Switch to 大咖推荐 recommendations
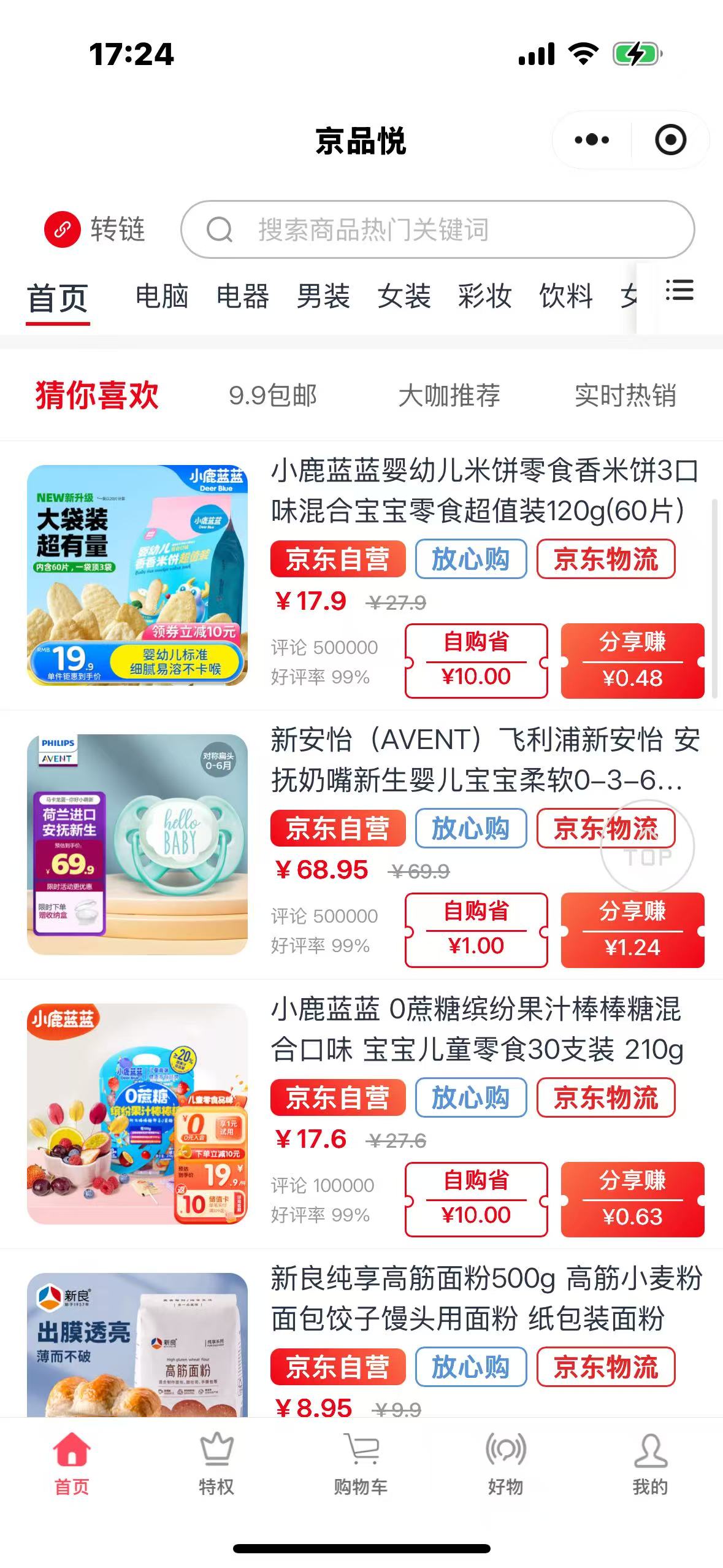The width and height of the screenshot is (723, 1568). click(449, 396)
